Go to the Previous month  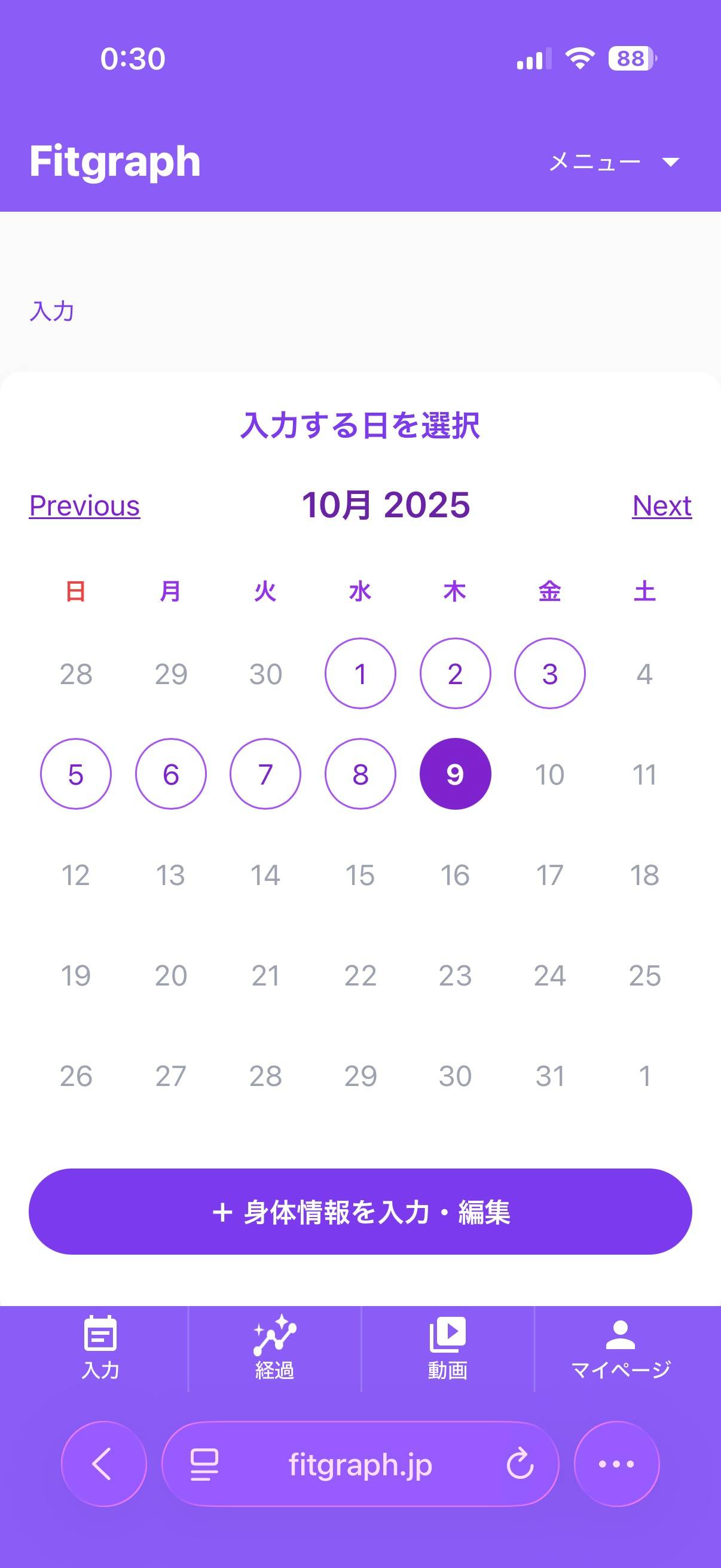click(x=84, y=506)
